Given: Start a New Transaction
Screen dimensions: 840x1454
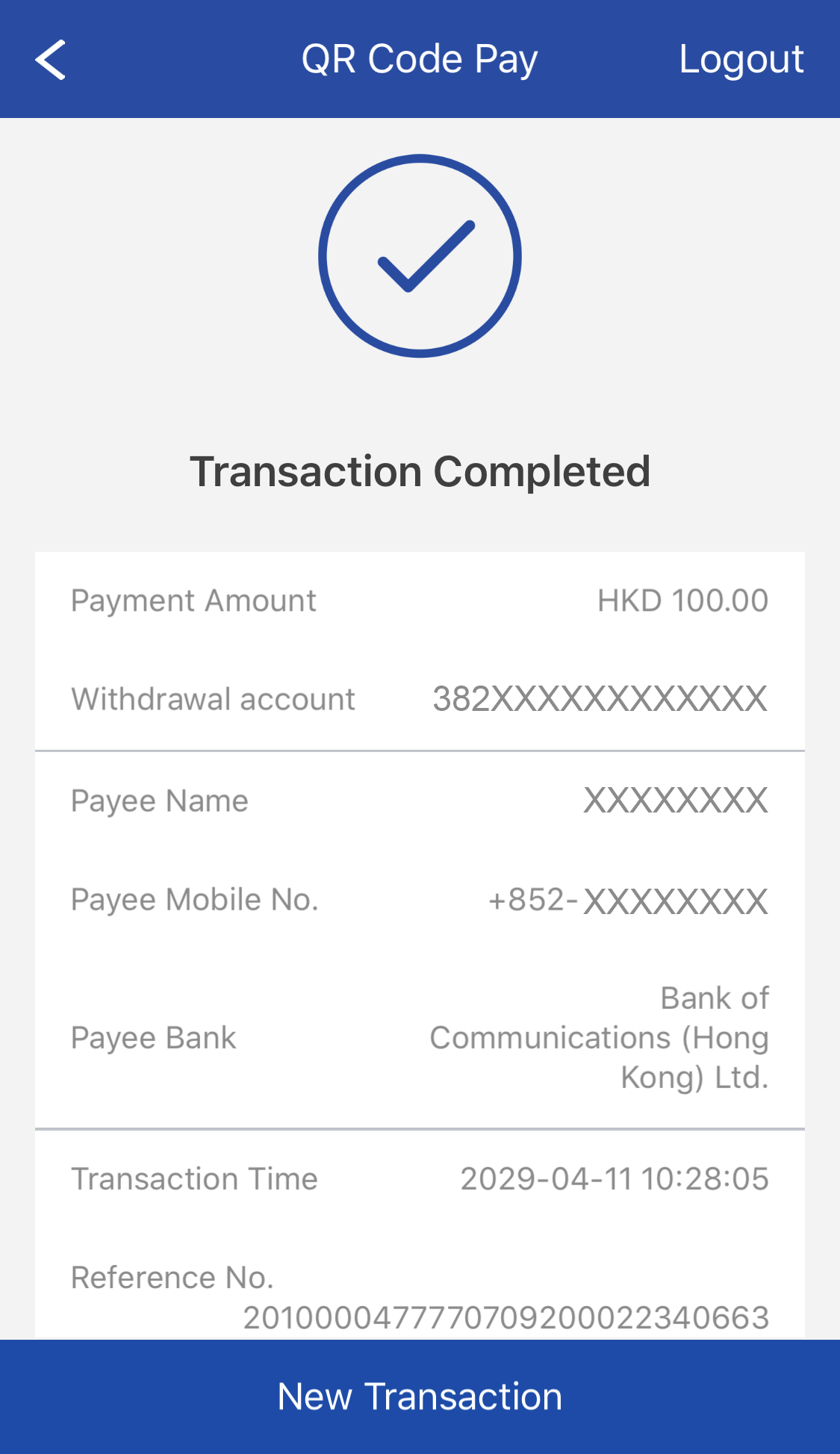Looking at the screenshot, I should click(x=420, y=1396).
